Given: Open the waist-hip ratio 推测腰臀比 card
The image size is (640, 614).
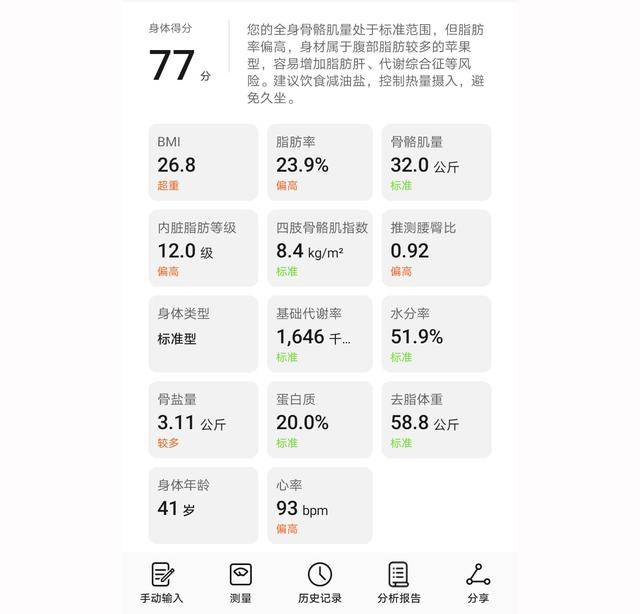Looking at the screenshot, I should pos(436,248).
